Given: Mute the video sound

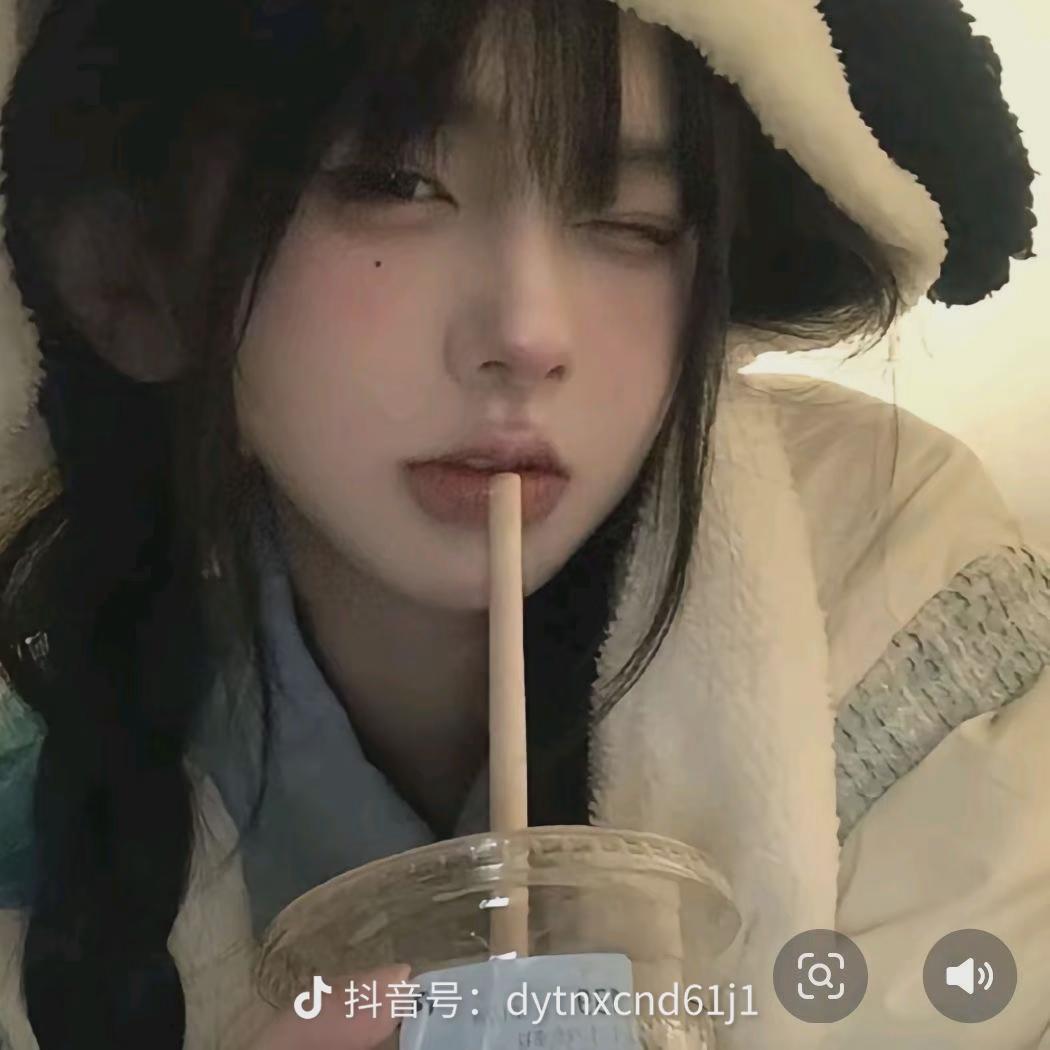Looking at the screenshot, I should (x=969, y=975).
